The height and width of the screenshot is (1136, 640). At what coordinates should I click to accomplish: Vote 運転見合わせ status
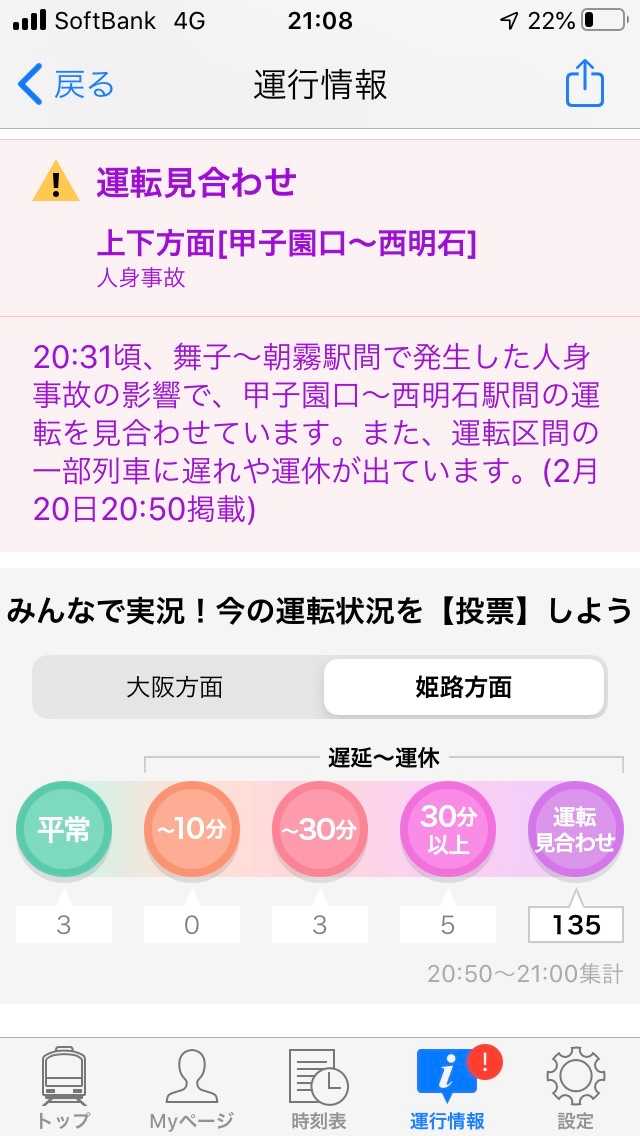(575, 829)
